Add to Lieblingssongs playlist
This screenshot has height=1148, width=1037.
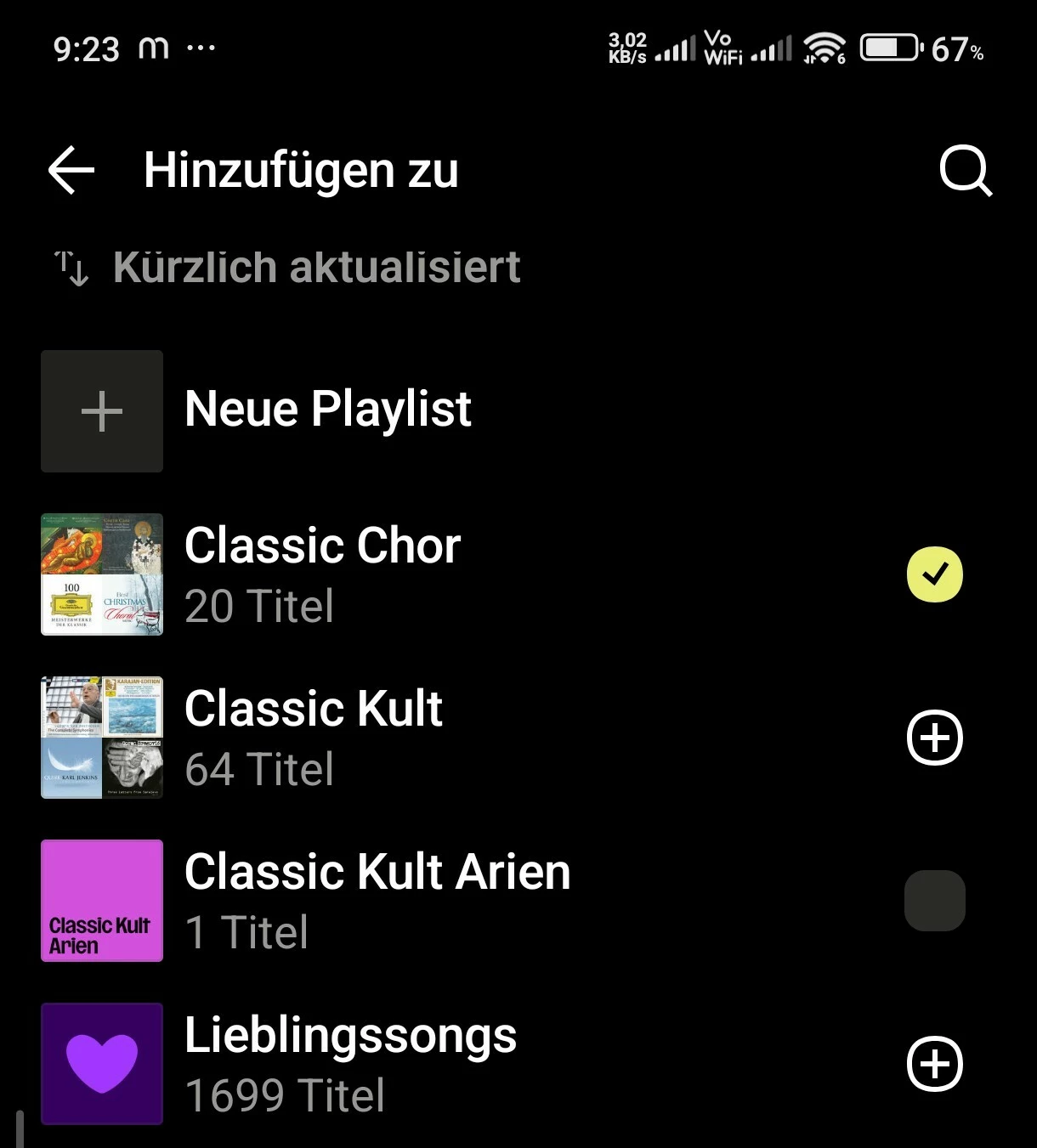[x=934, y=1064]
